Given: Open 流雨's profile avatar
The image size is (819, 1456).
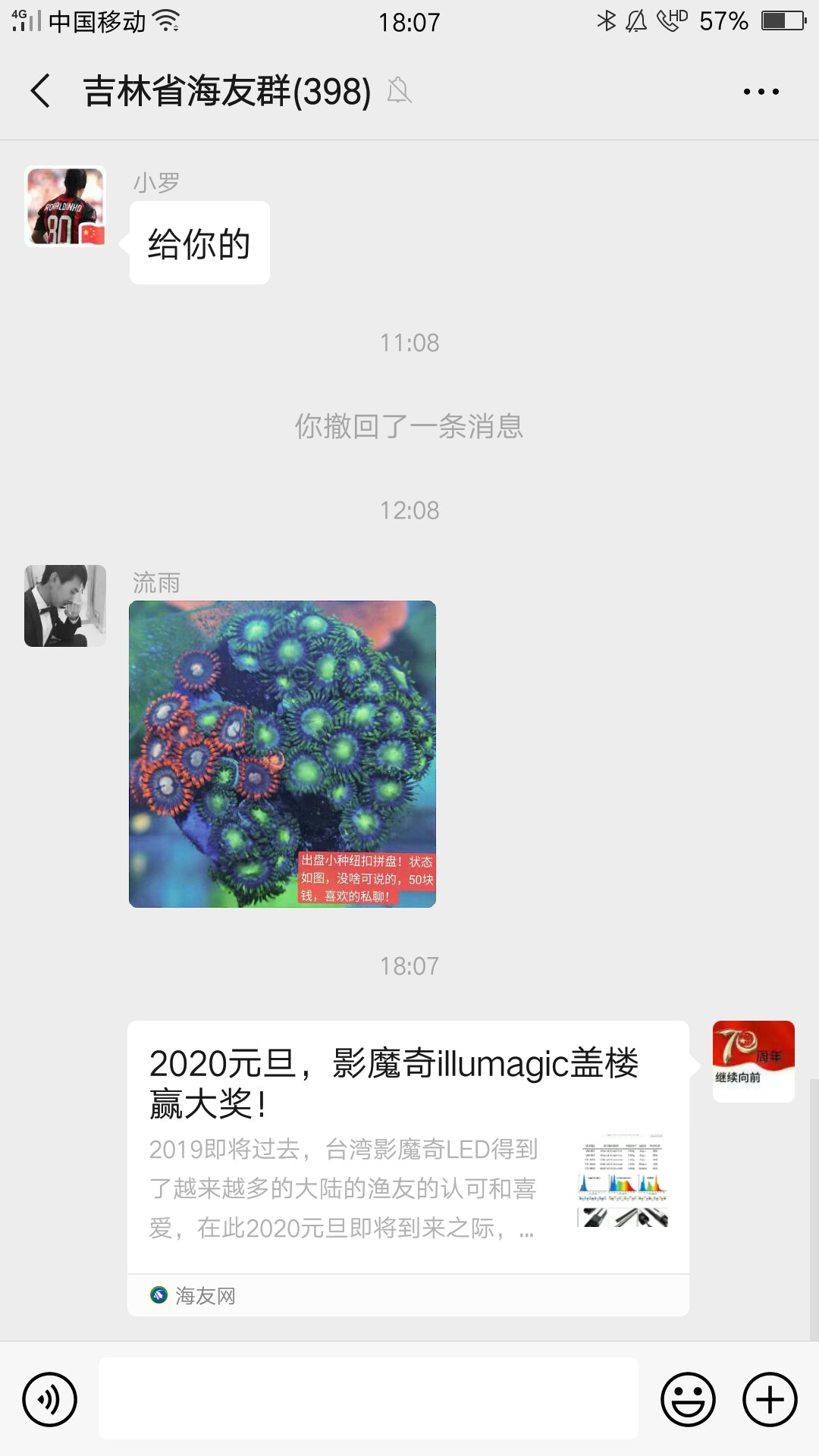Looking at the screenshot, I should coord(65,606).
